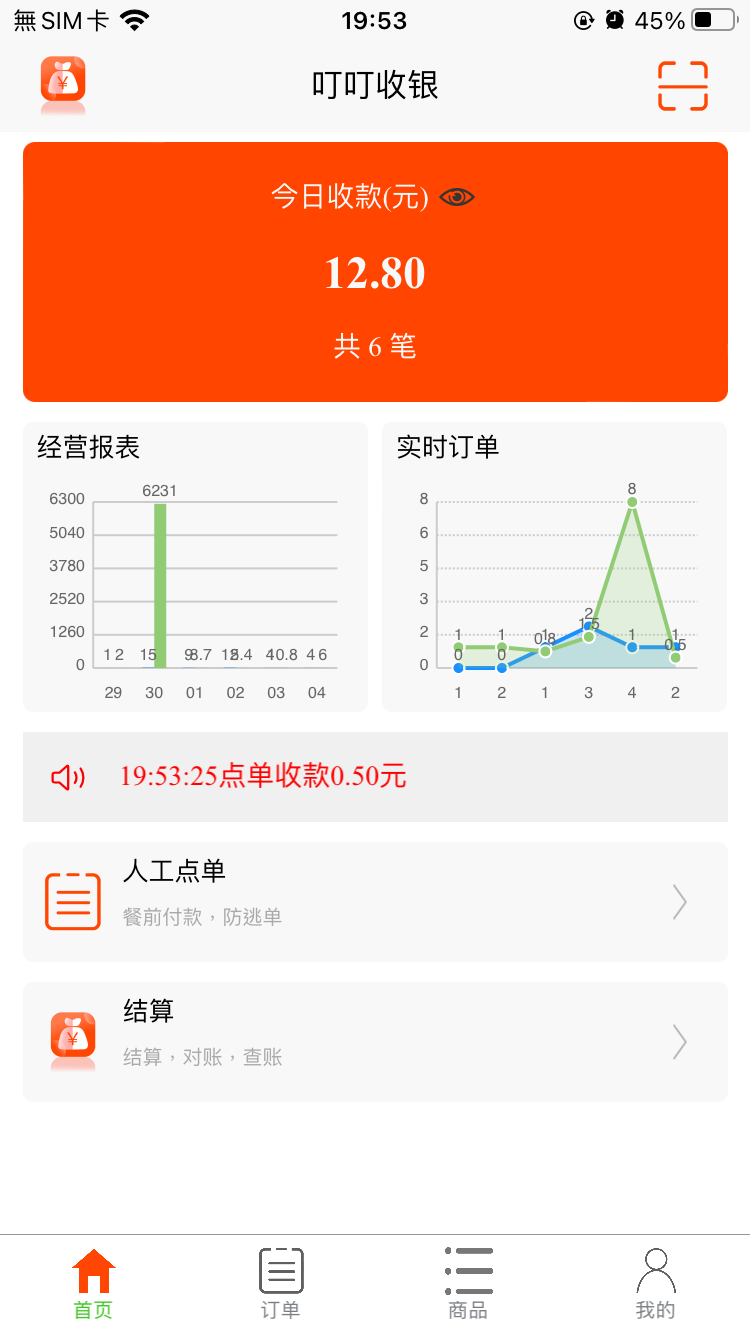
Task: Select the 首页 tab
Action: (x=93, y=1284)
